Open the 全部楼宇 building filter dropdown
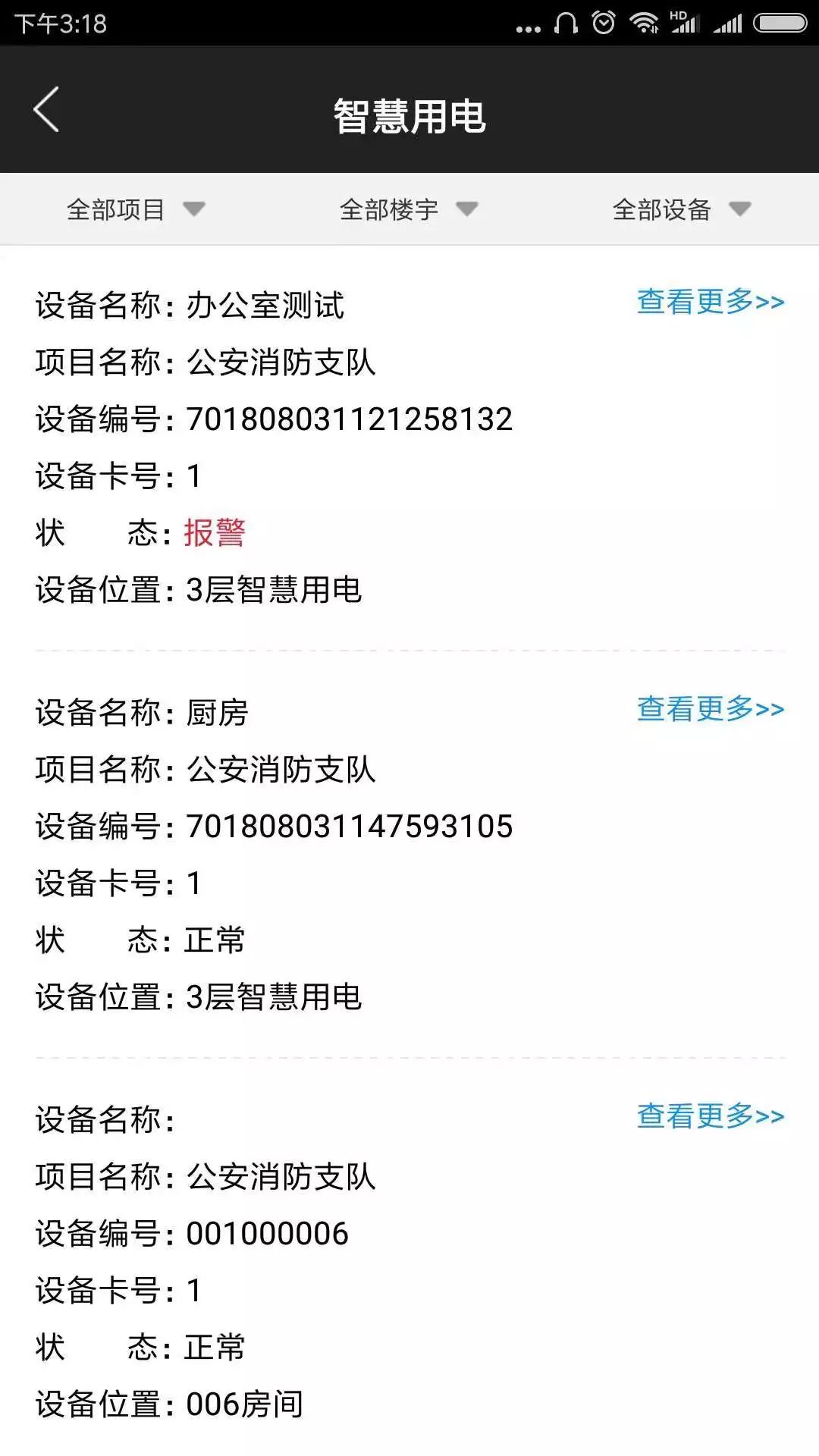Viewport: 819px width, 1456px height. coord(409,209)
